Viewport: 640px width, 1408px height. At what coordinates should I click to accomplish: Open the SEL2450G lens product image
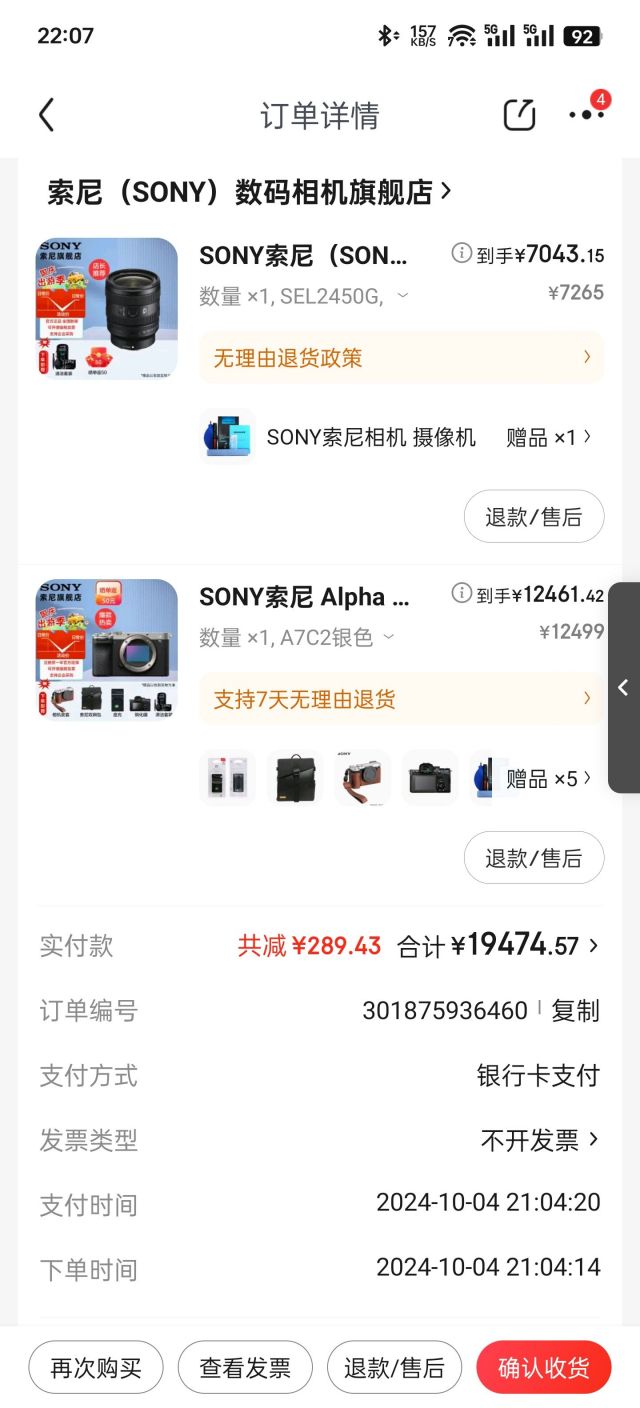(107, 308)
